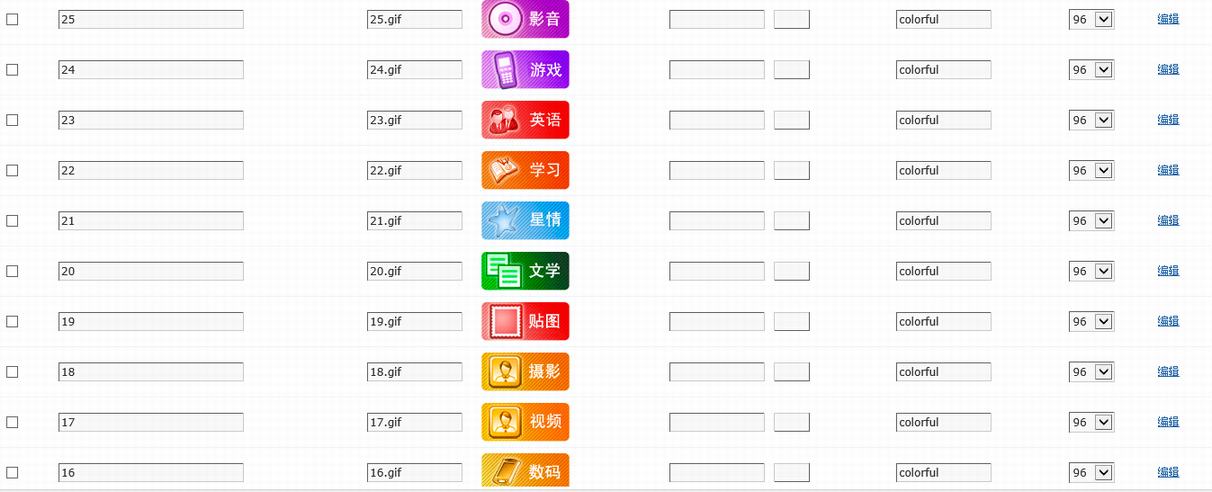Expand the 96 dropdown in row 21
1212x492 pixels.
coord(1091,221)
